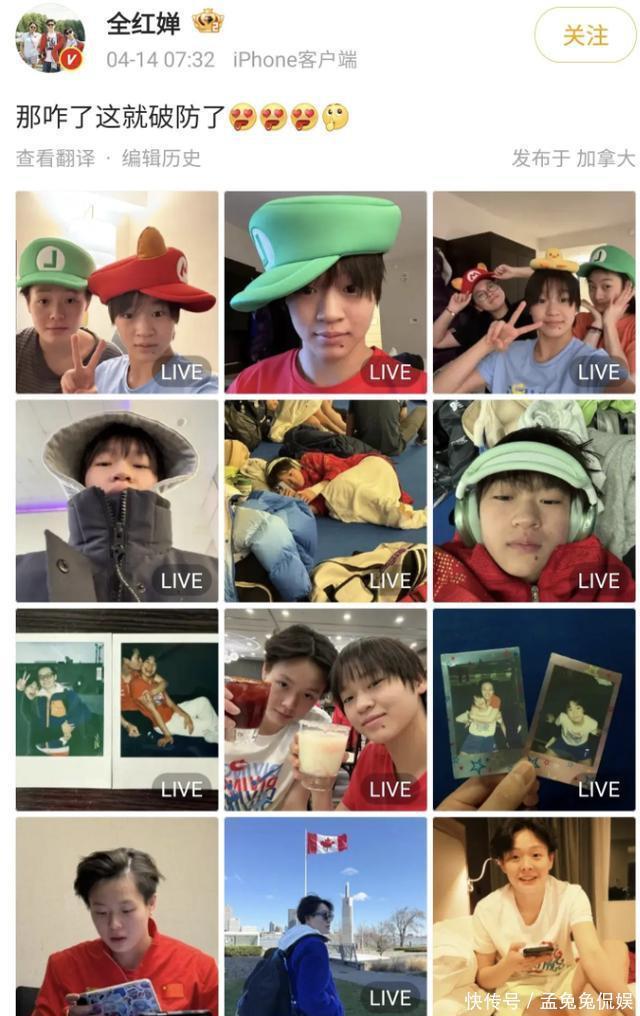Open the white t-shirt photo on the bed
The height and width of the screenshot is (1016, 640).
click(x=534, y=916)
